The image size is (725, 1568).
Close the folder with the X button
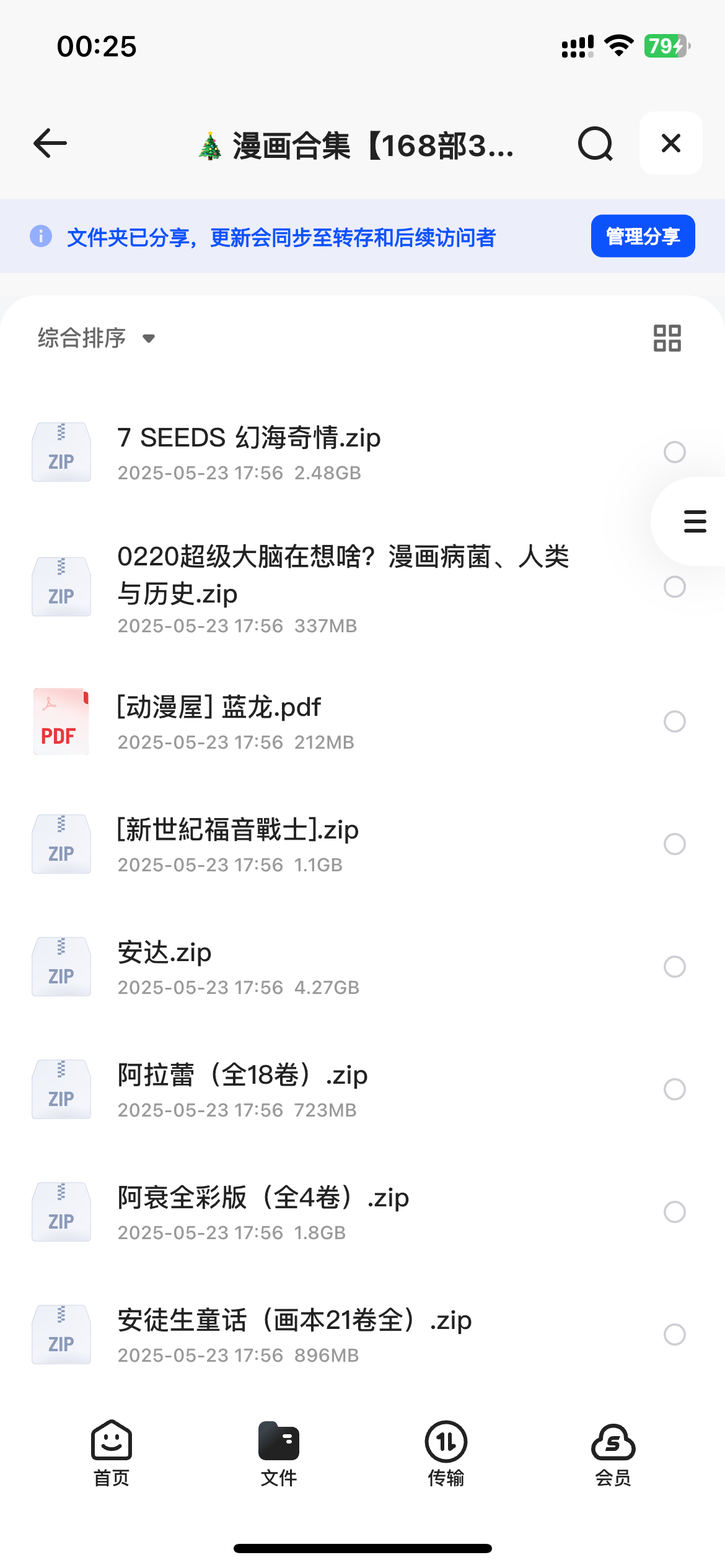click(671, 143)
